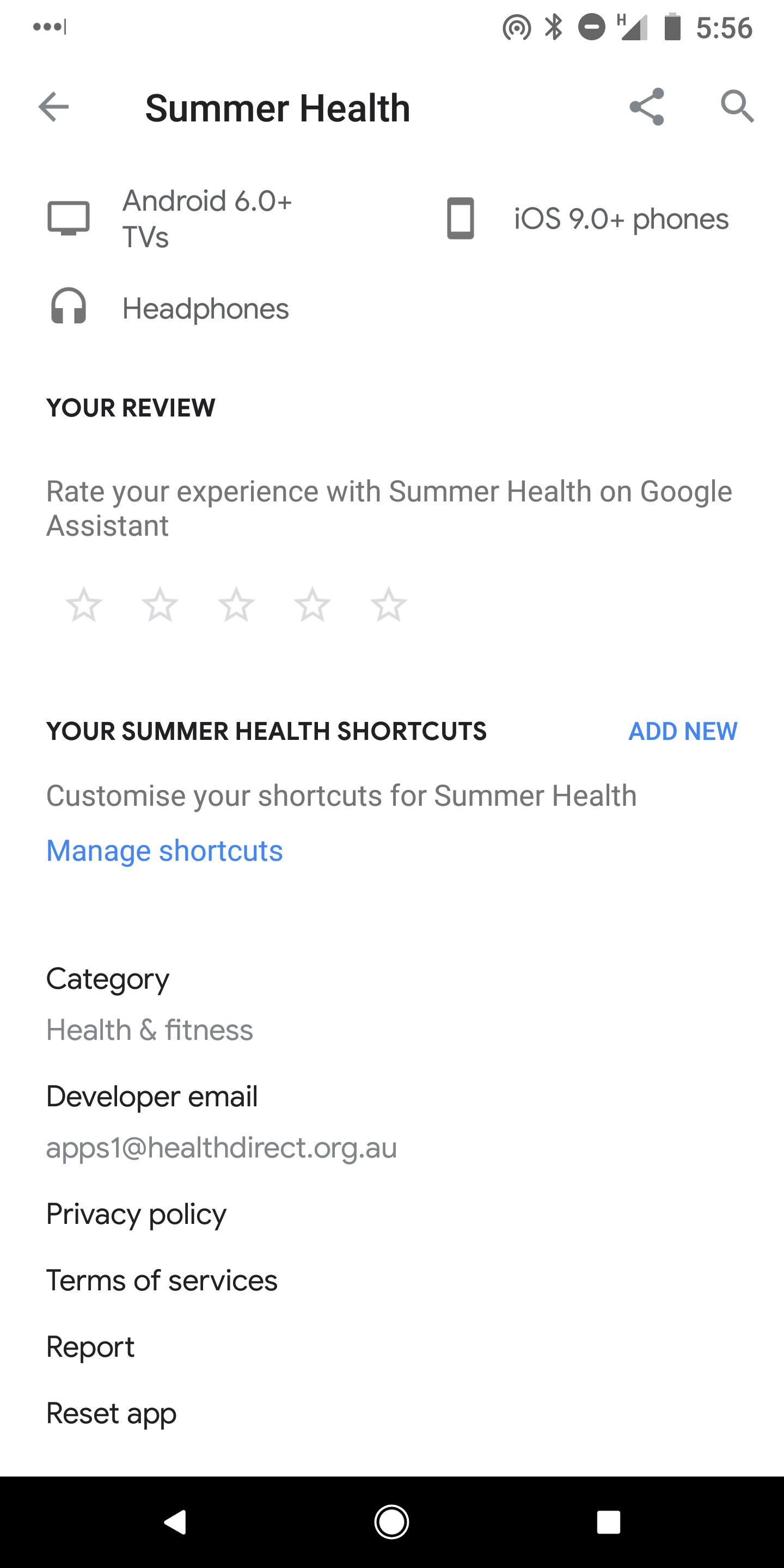Go back using the top-left arrow

[x=53, y=107]
